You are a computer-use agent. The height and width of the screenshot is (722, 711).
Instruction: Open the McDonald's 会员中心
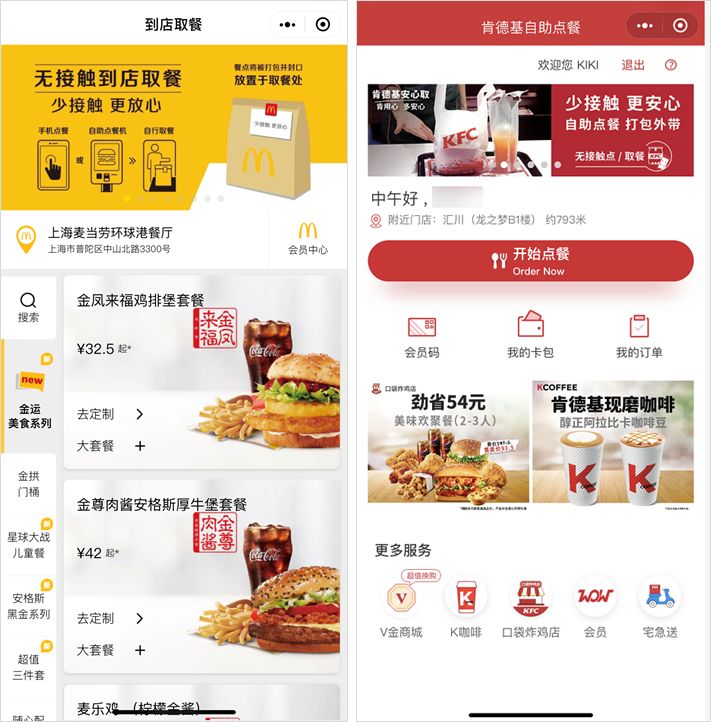pyautogui.click(x=307, y=238)
